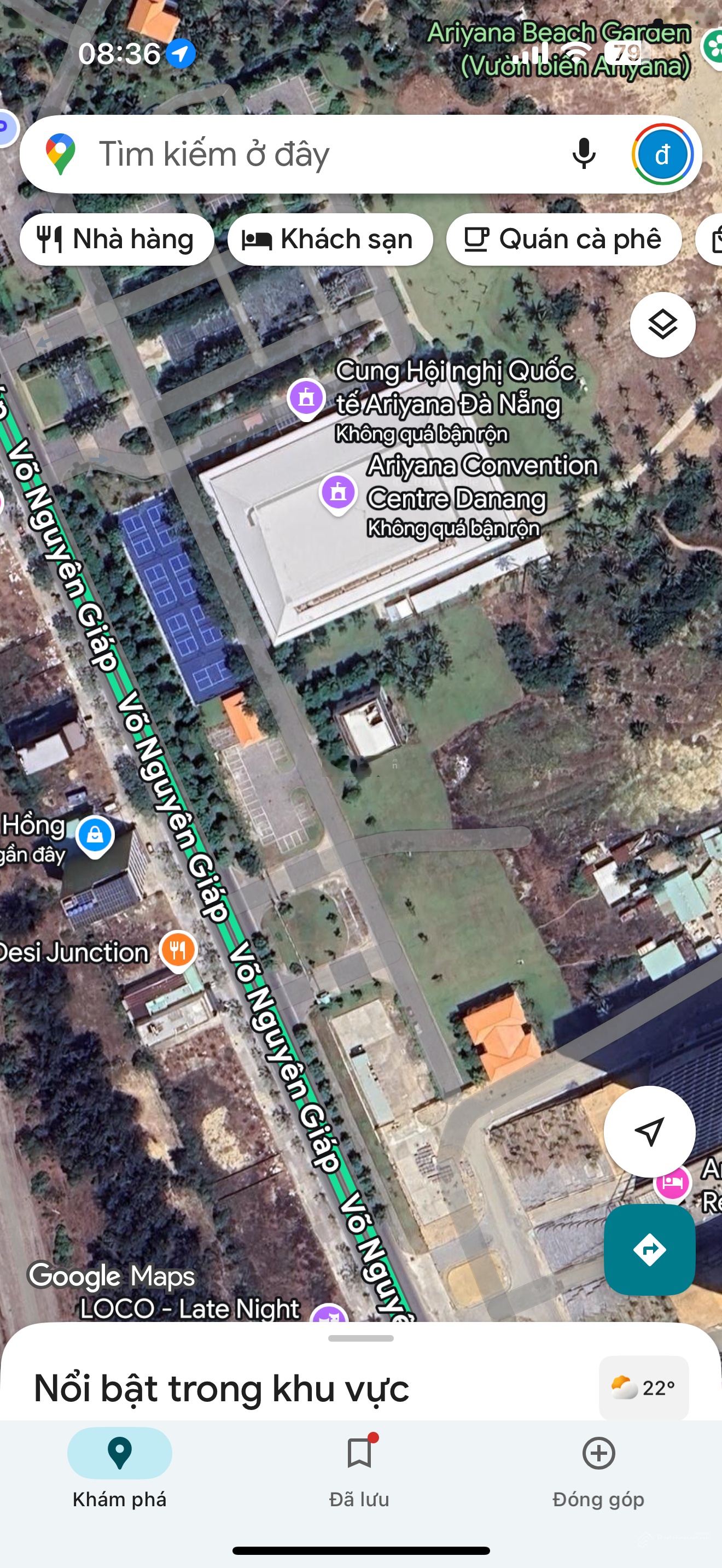Open the map layers button

click(662, 324)
